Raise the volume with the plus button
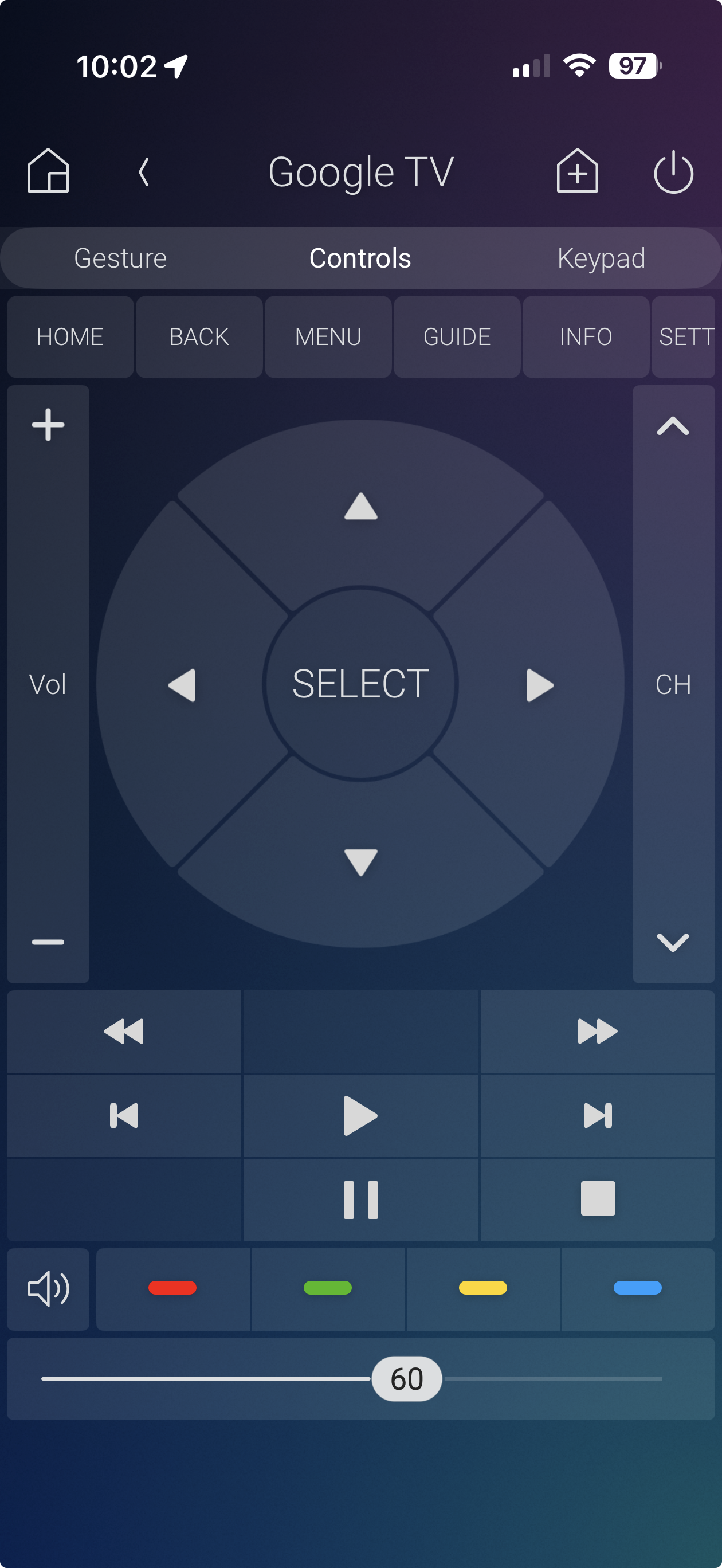 click(48, 425)
